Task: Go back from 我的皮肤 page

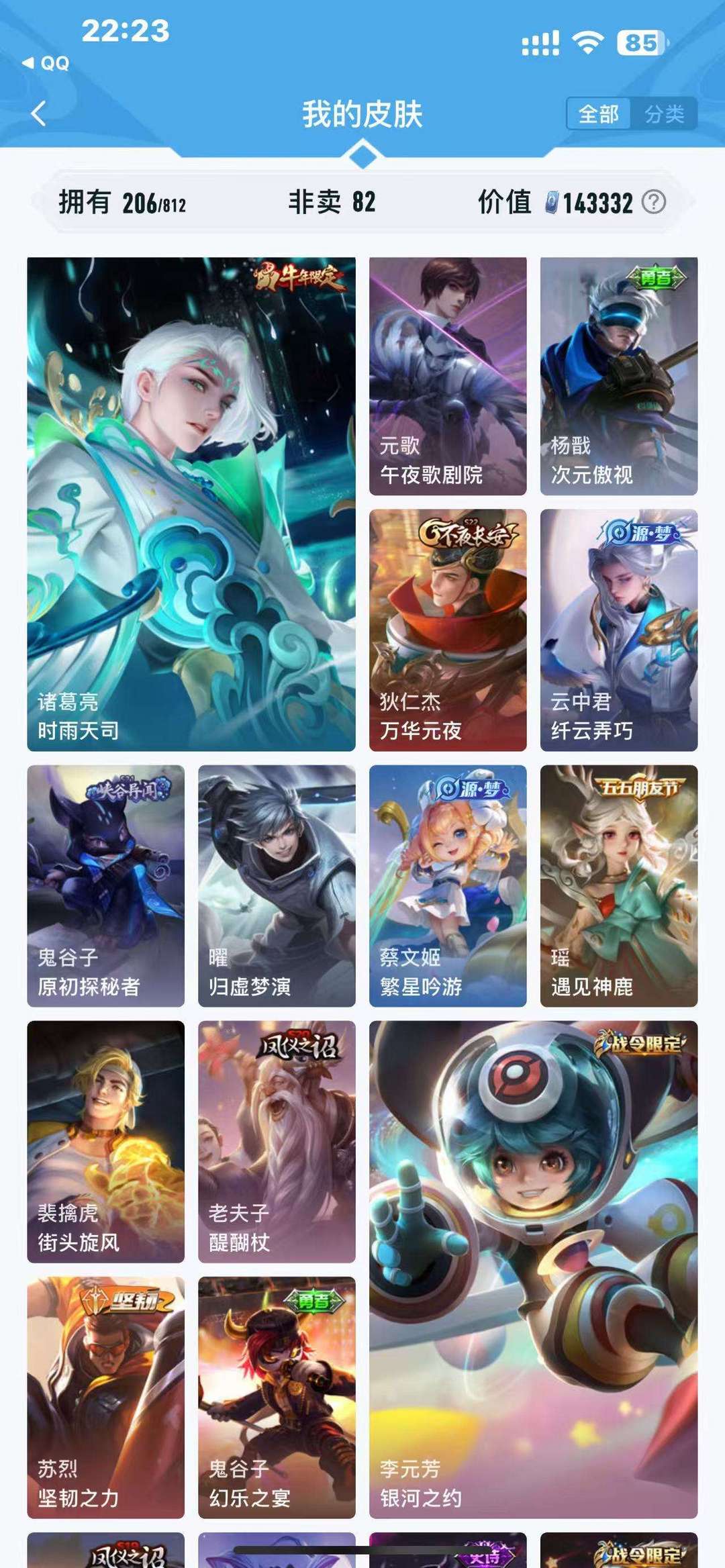Action: tap(39, 114)
